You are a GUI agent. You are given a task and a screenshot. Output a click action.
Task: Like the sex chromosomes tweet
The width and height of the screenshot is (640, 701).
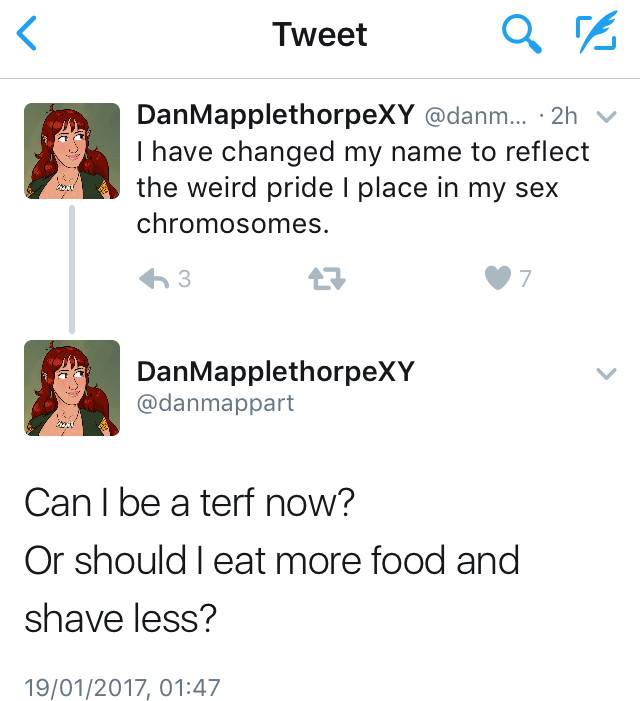coord(498,280)
